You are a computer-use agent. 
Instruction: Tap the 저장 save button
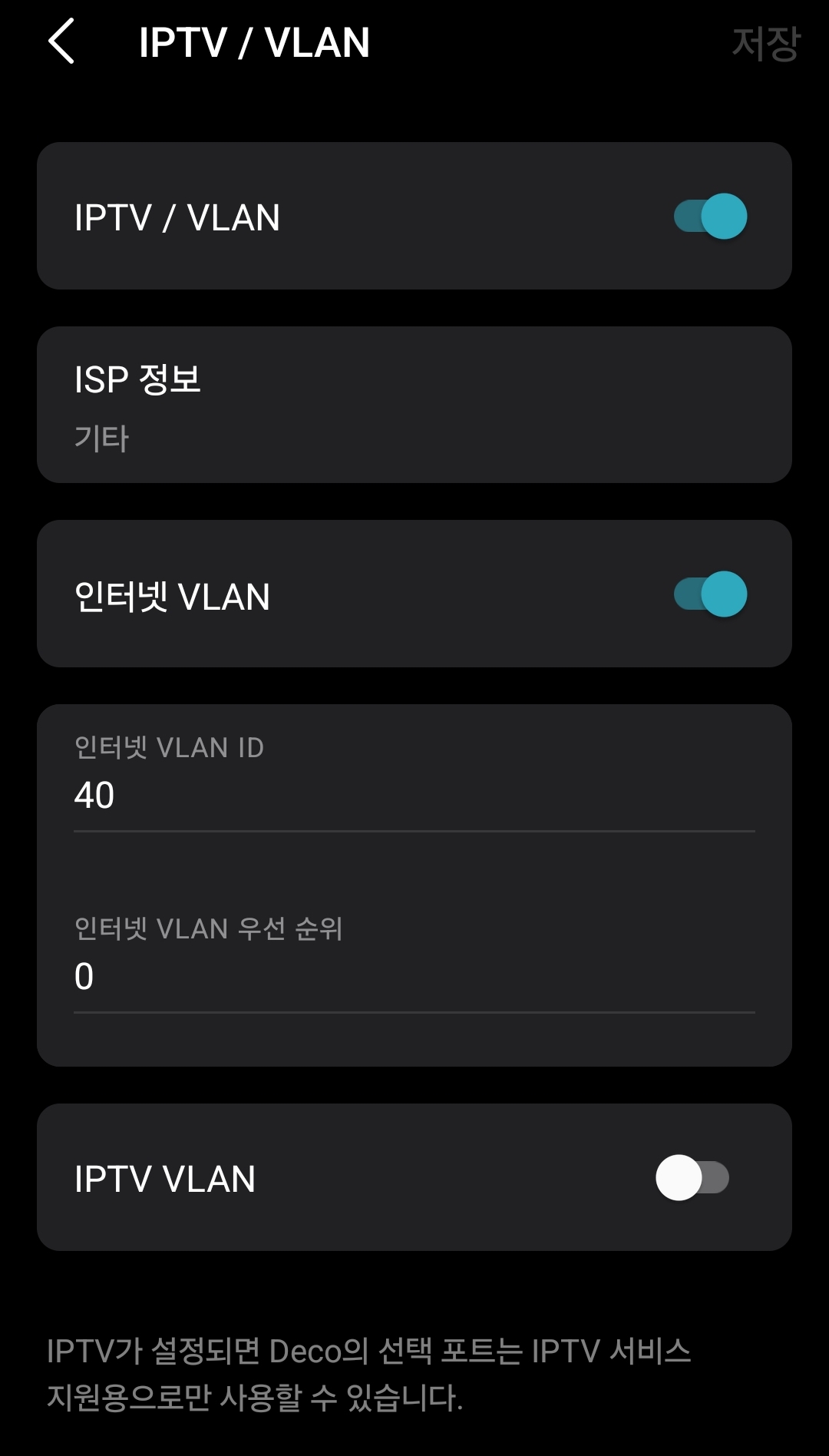click(765, 43)
